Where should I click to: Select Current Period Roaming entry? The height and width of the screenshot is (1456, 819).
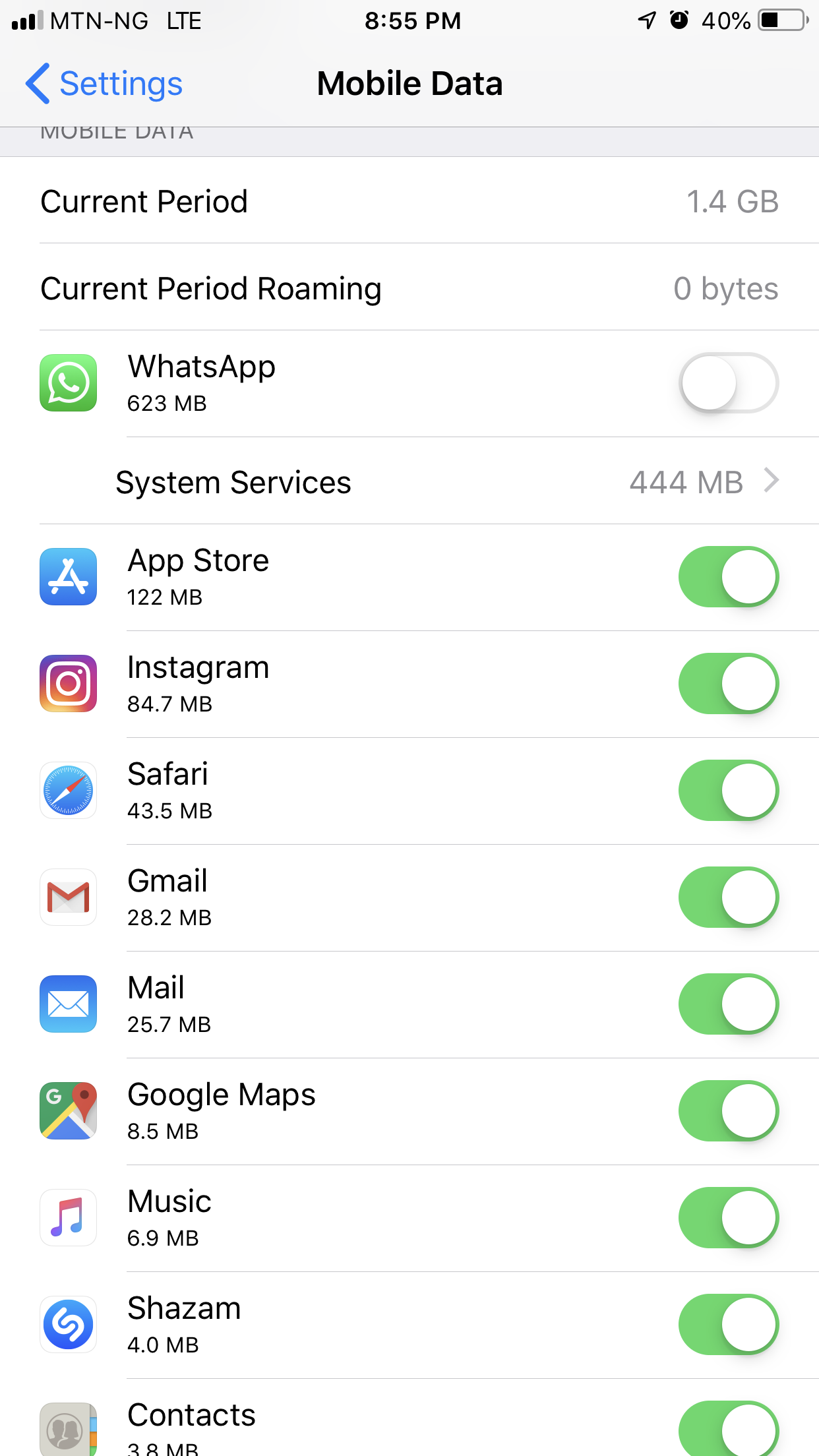click(x=409, y=288)
